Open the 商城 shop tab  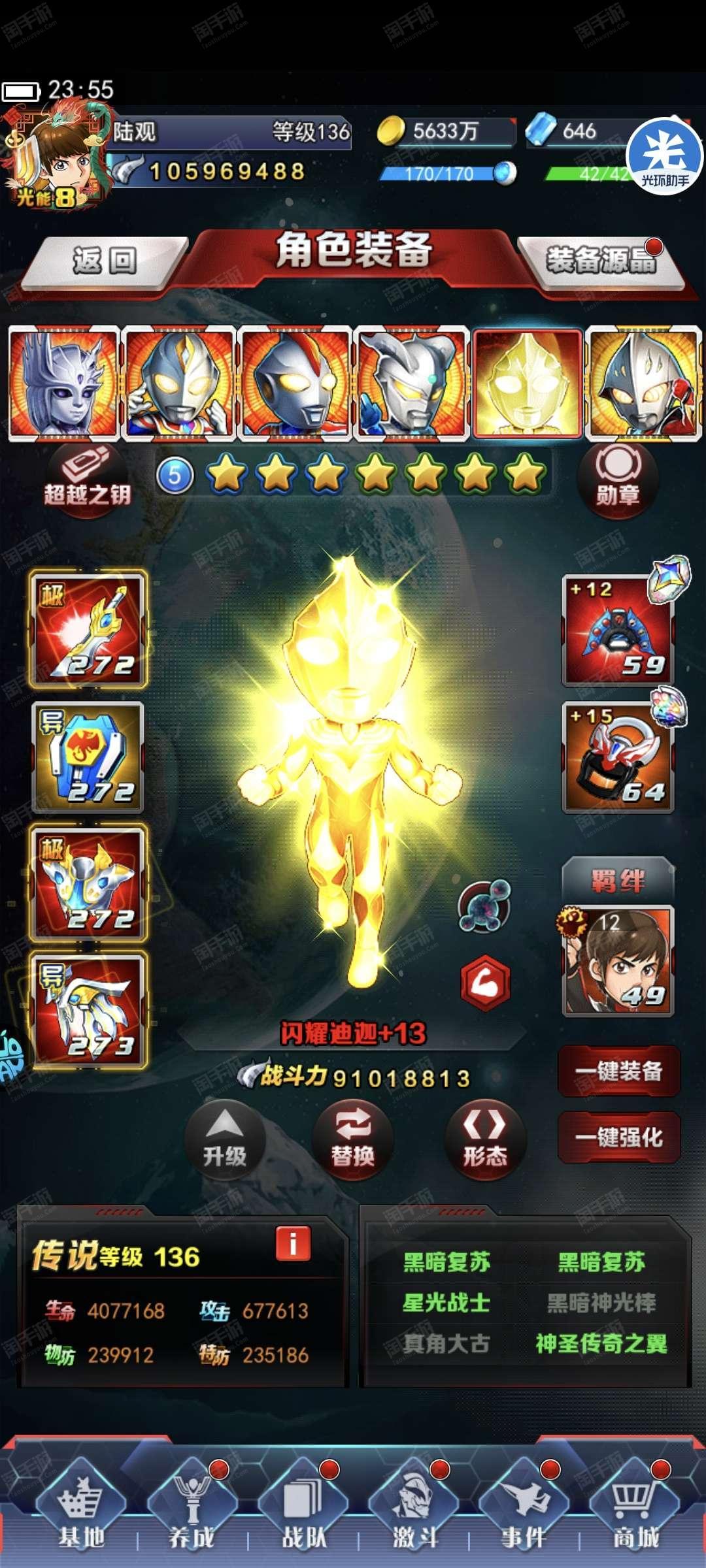[x=634, y=1509]
